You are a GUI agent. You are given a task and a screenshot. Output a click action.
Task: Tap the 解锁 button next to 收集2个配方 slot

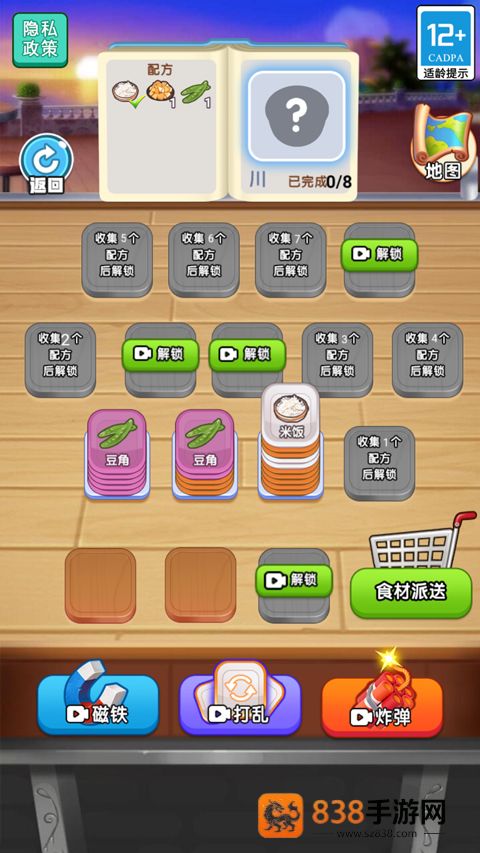(x=161, y=355)
